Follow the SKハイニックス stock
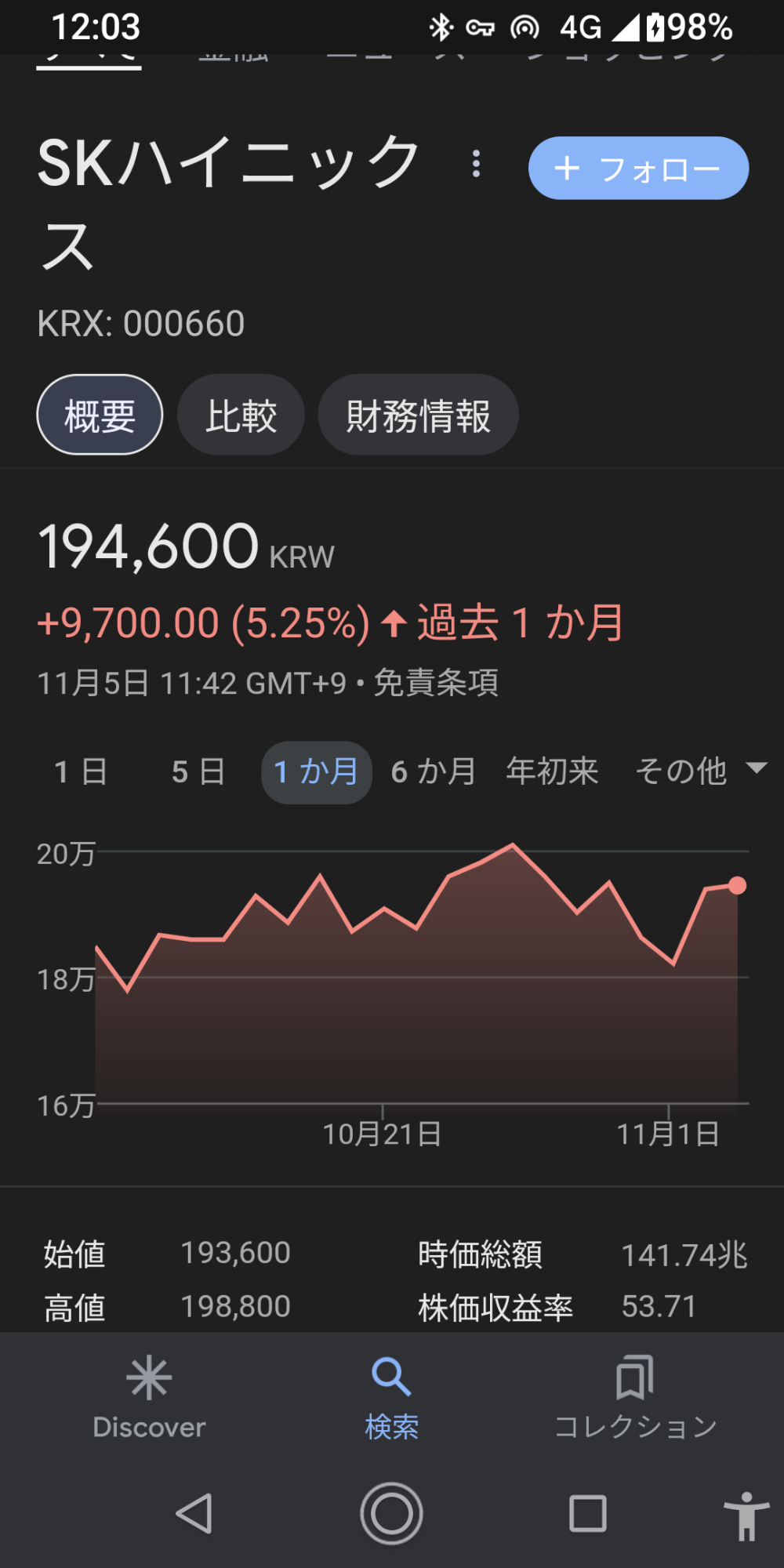 pos(638,168)
